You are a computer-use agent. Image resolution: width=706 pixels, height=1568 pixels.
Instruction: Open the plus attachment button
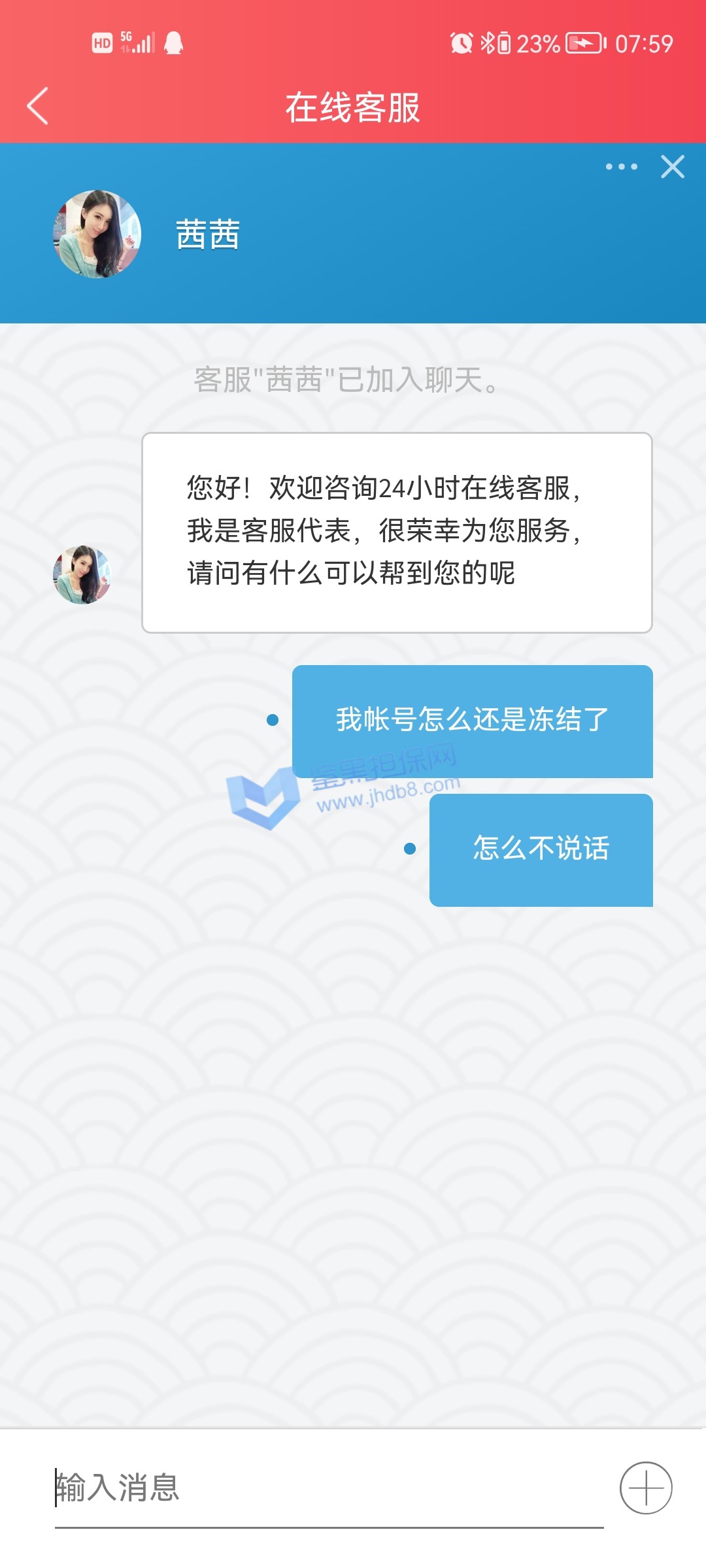pyautogui.click(x=646, y=1488)
